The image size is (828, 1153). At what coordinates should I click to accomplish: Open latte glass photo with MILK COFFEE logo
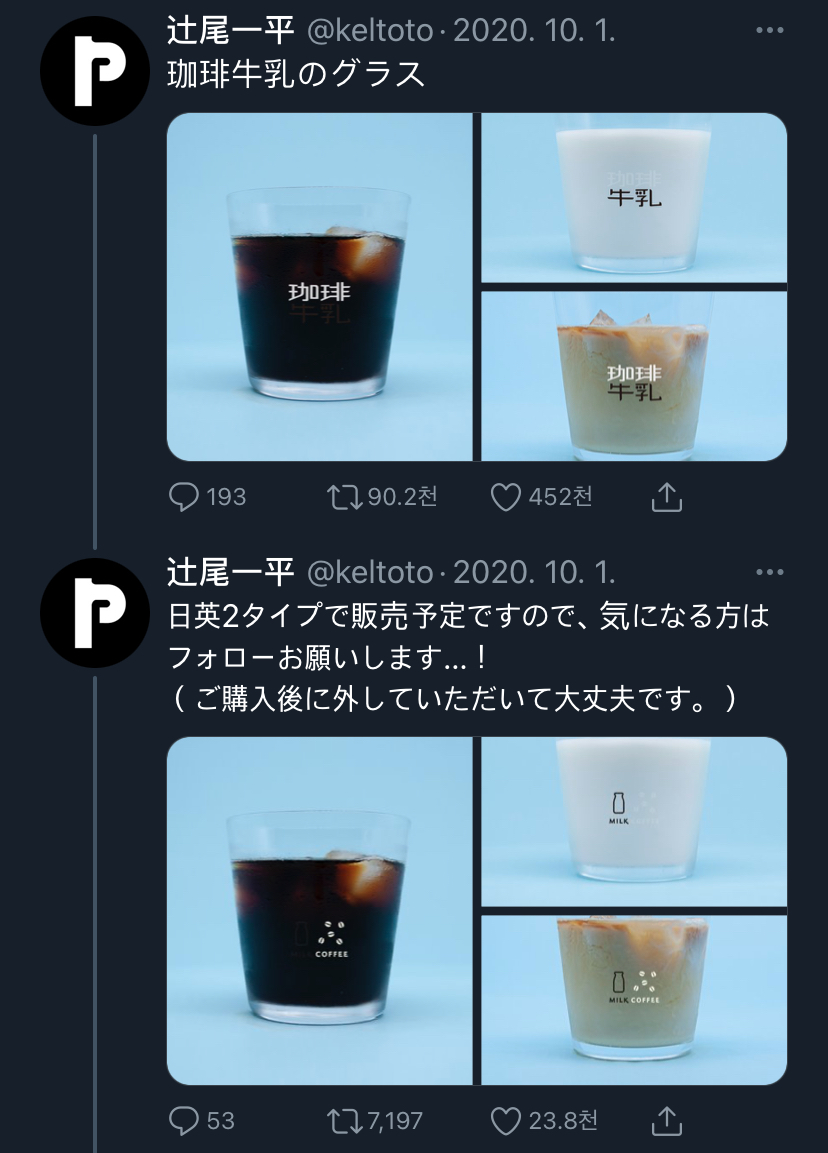[634, 1000]
